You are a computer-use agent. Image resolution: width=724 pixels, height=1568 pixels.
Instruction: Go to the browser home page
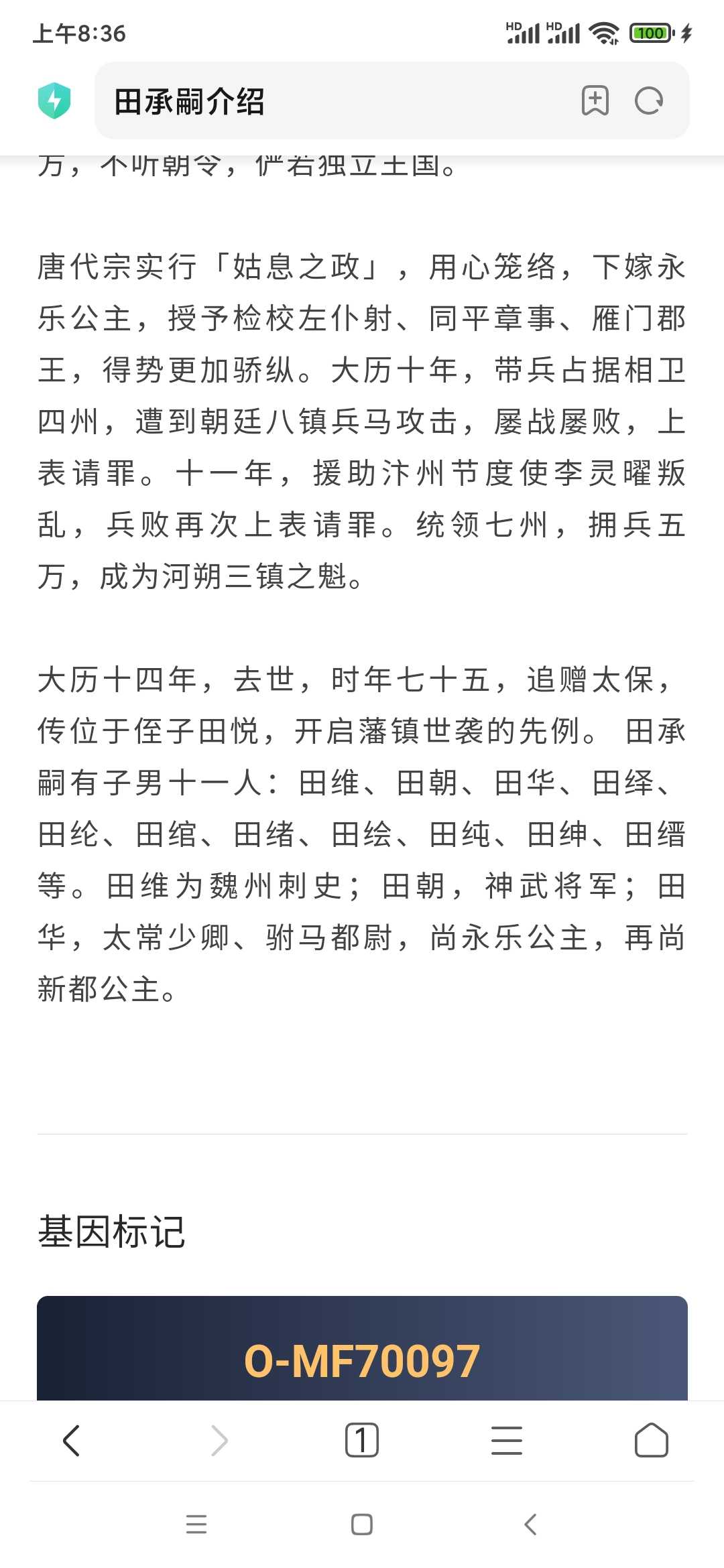coord(652,1441)
